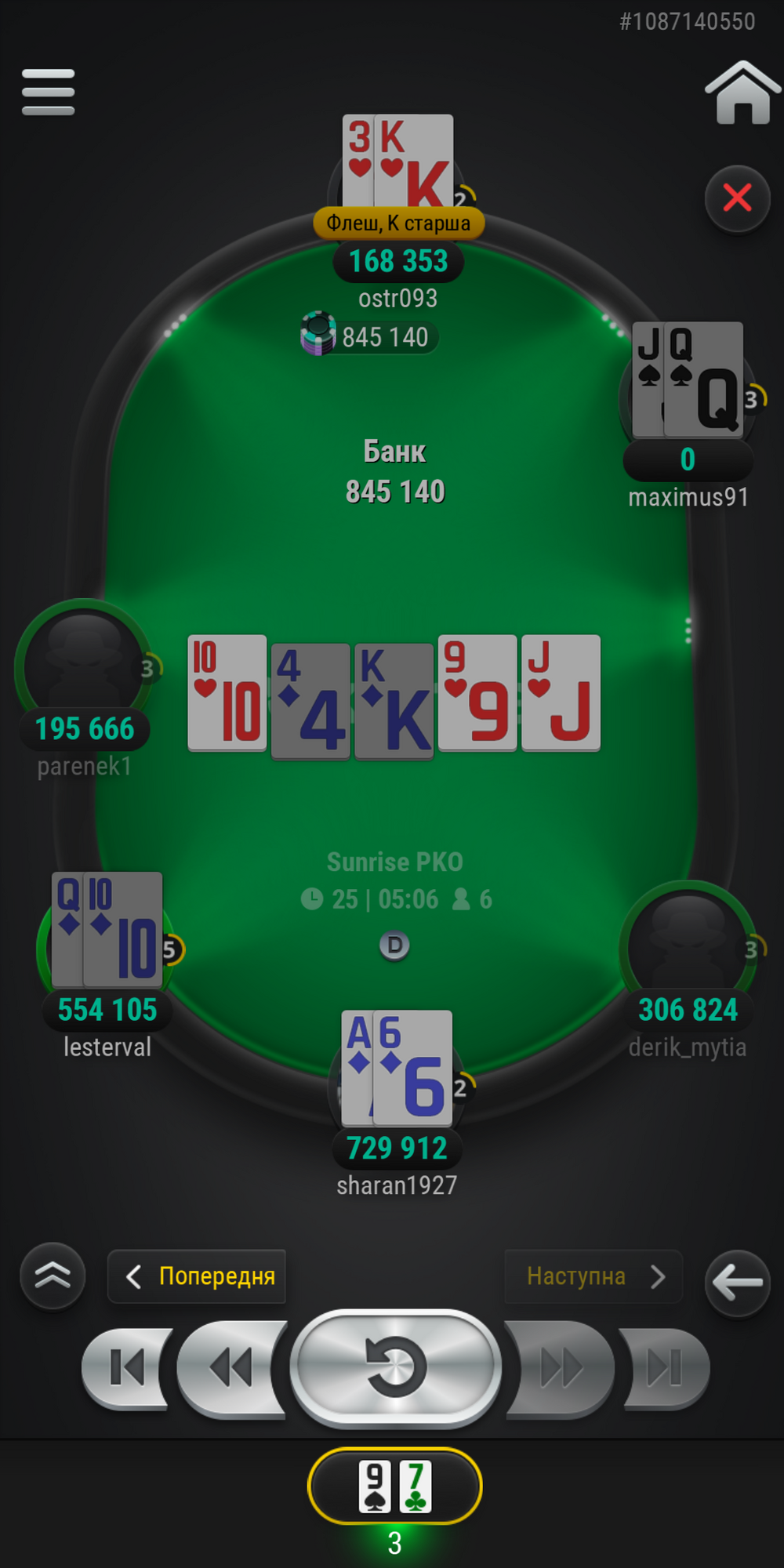784x1568 pixels.
Task: View player ostr093's seat
Action: tap(397, 165)
